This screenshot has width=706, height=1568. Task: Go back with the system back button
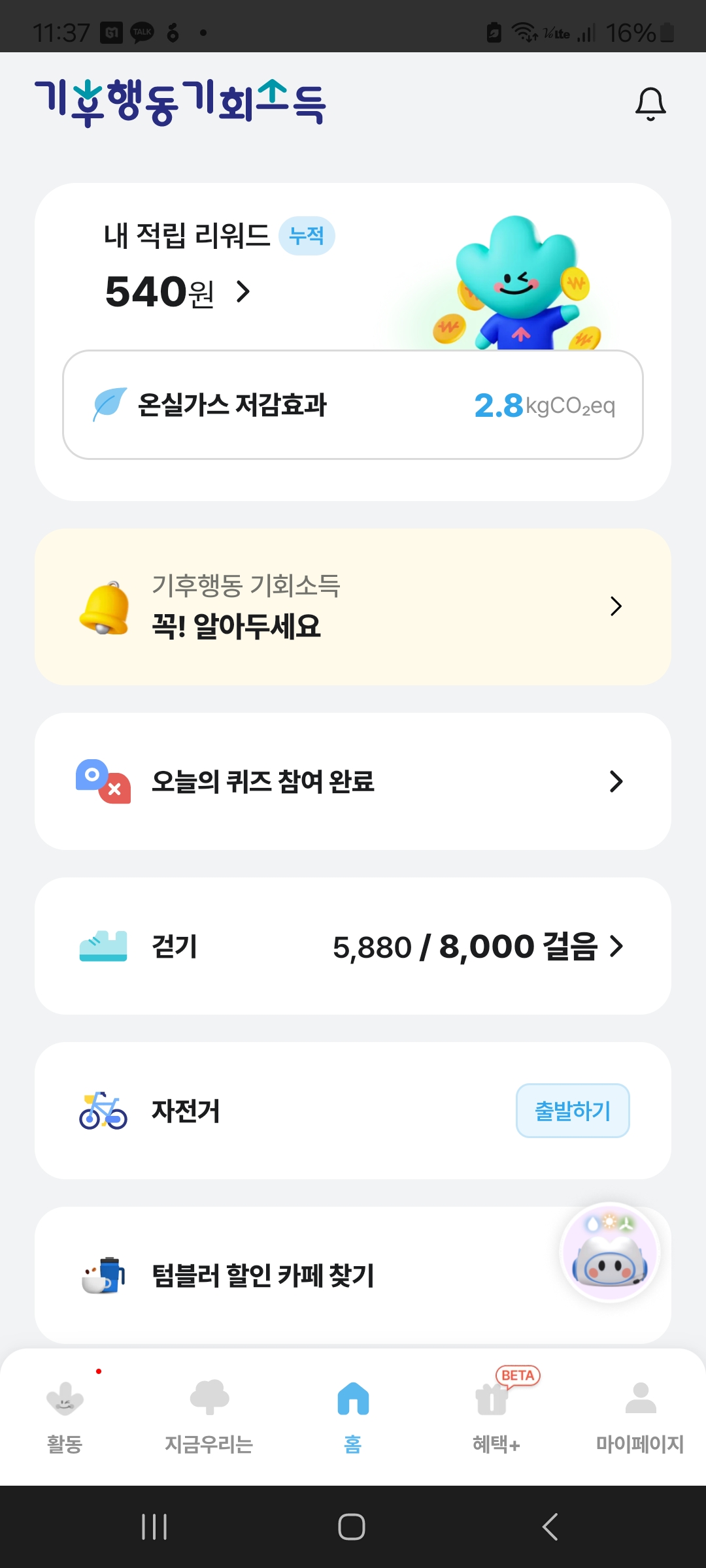pos(550,1527)
